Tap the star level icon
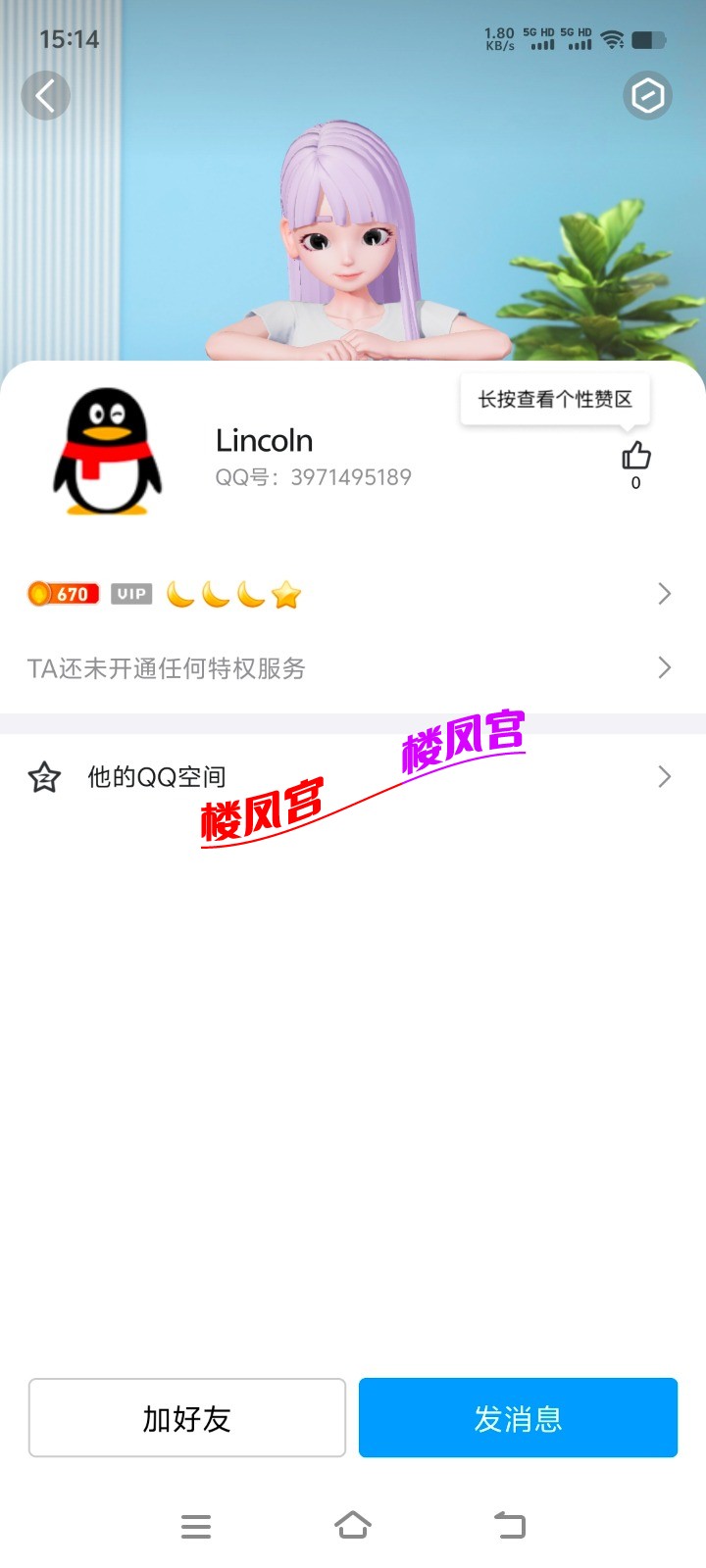The height and width of the screenshot is (1568, 706). click(285, 593)
